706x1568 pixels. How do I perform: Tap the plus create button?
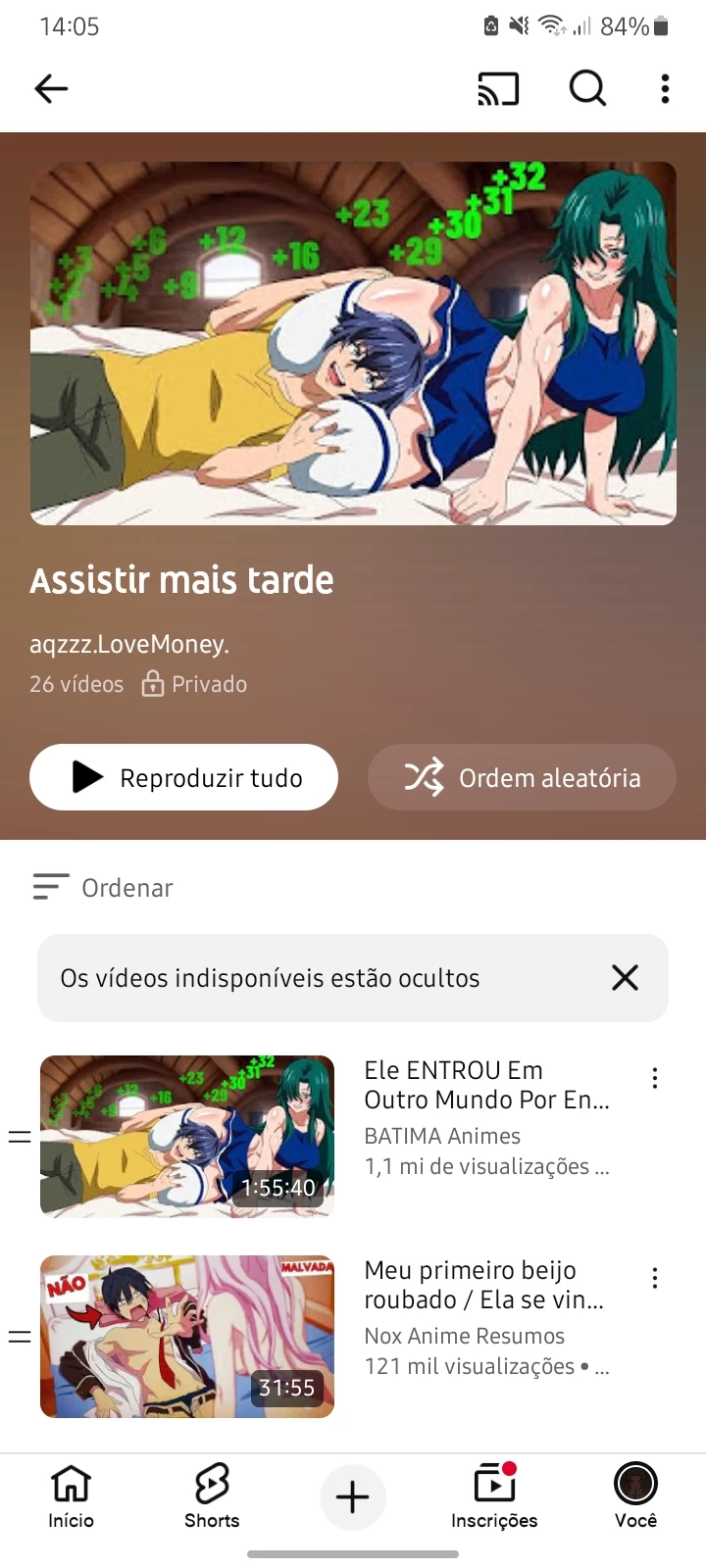(353, 1496)
